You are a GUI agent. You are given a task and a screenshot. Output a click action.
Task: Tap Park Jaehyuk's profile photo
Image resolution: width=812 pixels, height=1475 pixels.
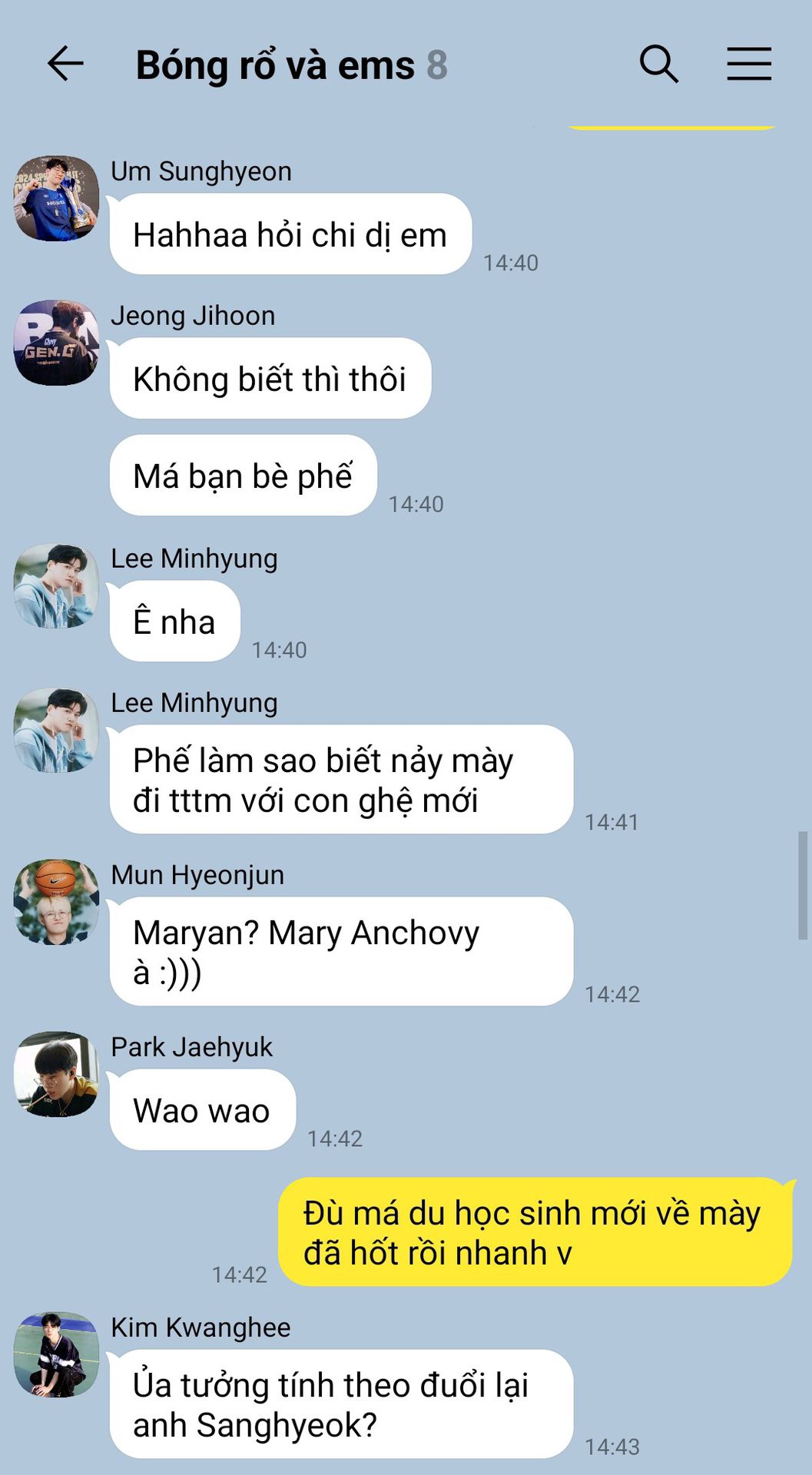[x=57, y=1074]
